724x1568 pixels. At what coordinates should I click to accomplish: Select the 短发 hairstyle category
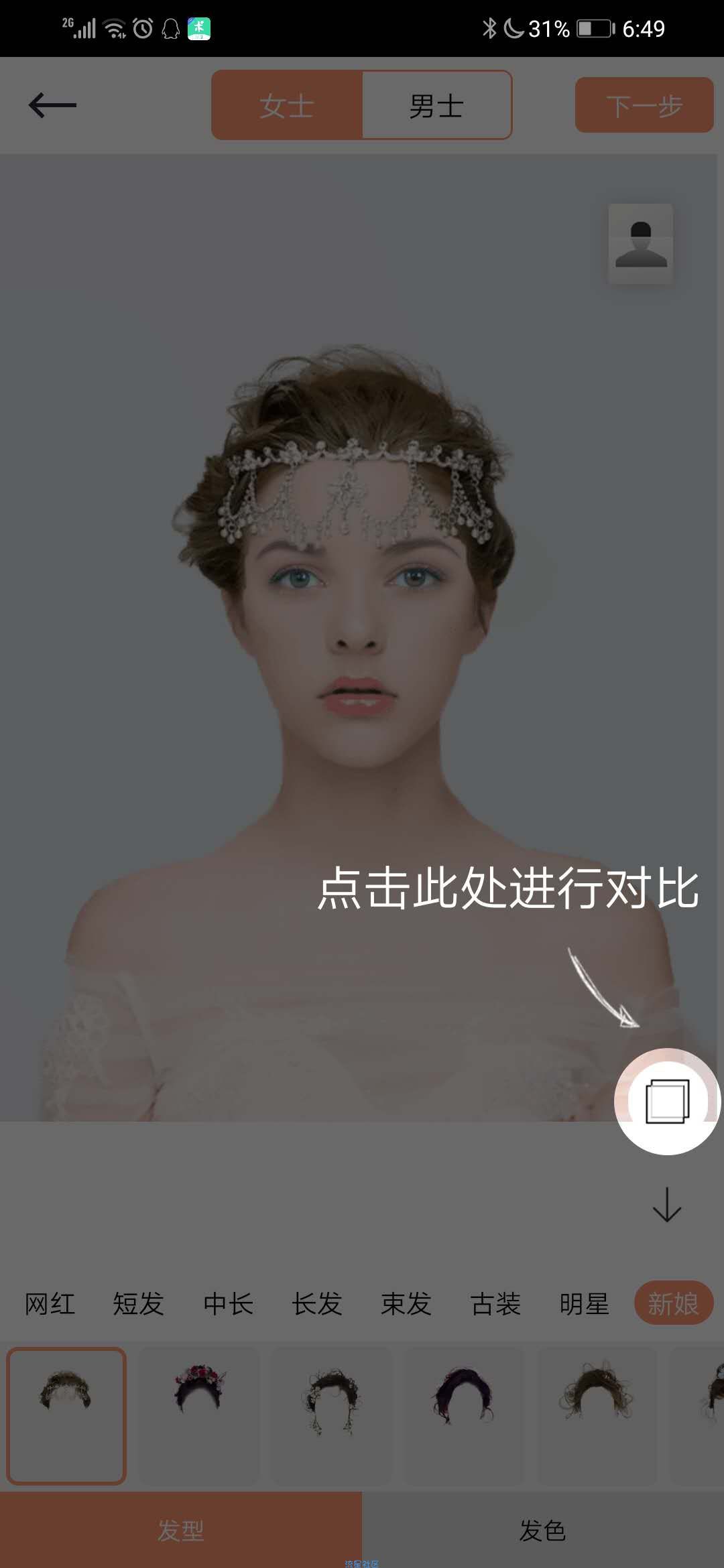click(x=139, y=1304)
